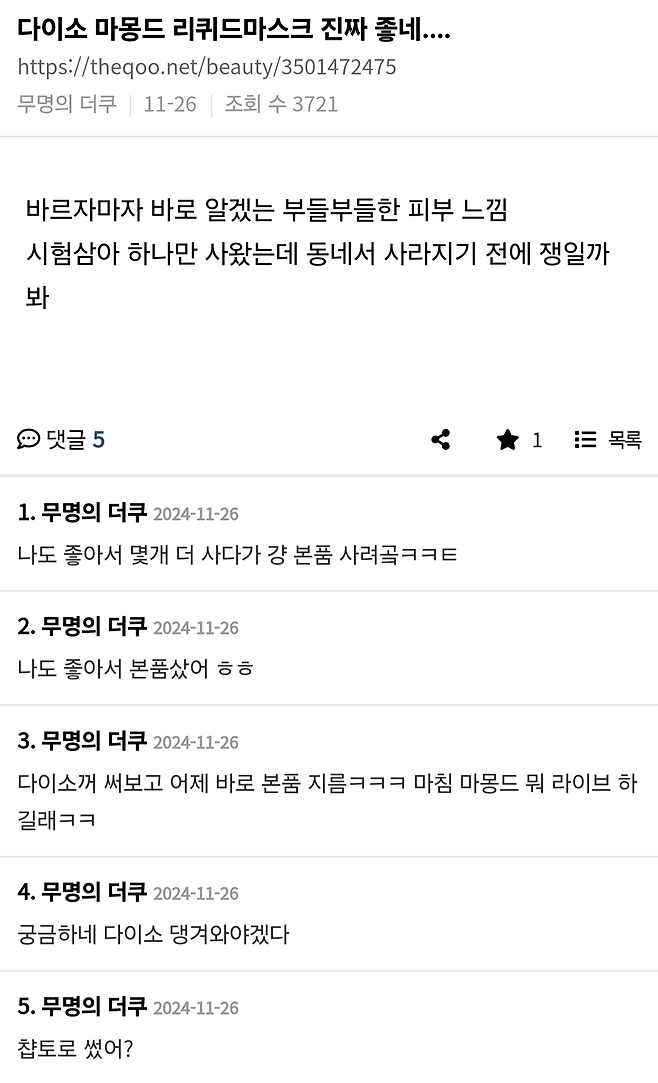The height and width of the screenshot is (1083, 658).
Task: Go back to the 목록 list
Action: (608, 439)
